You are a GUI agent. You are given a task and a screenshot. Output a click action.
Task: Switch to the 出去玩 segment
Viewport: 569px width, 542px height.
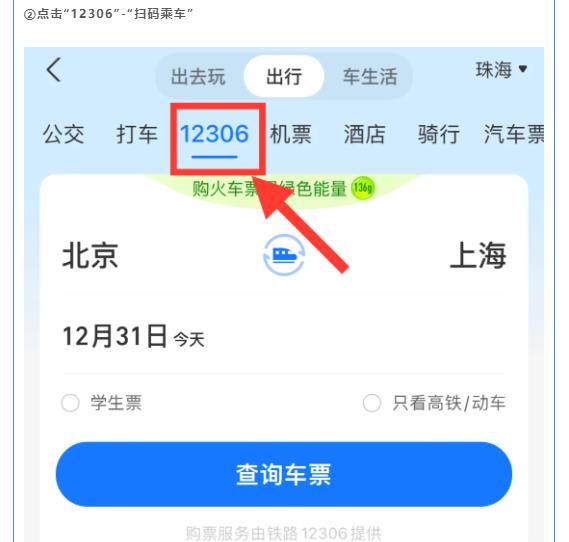(x=198, y=77)
